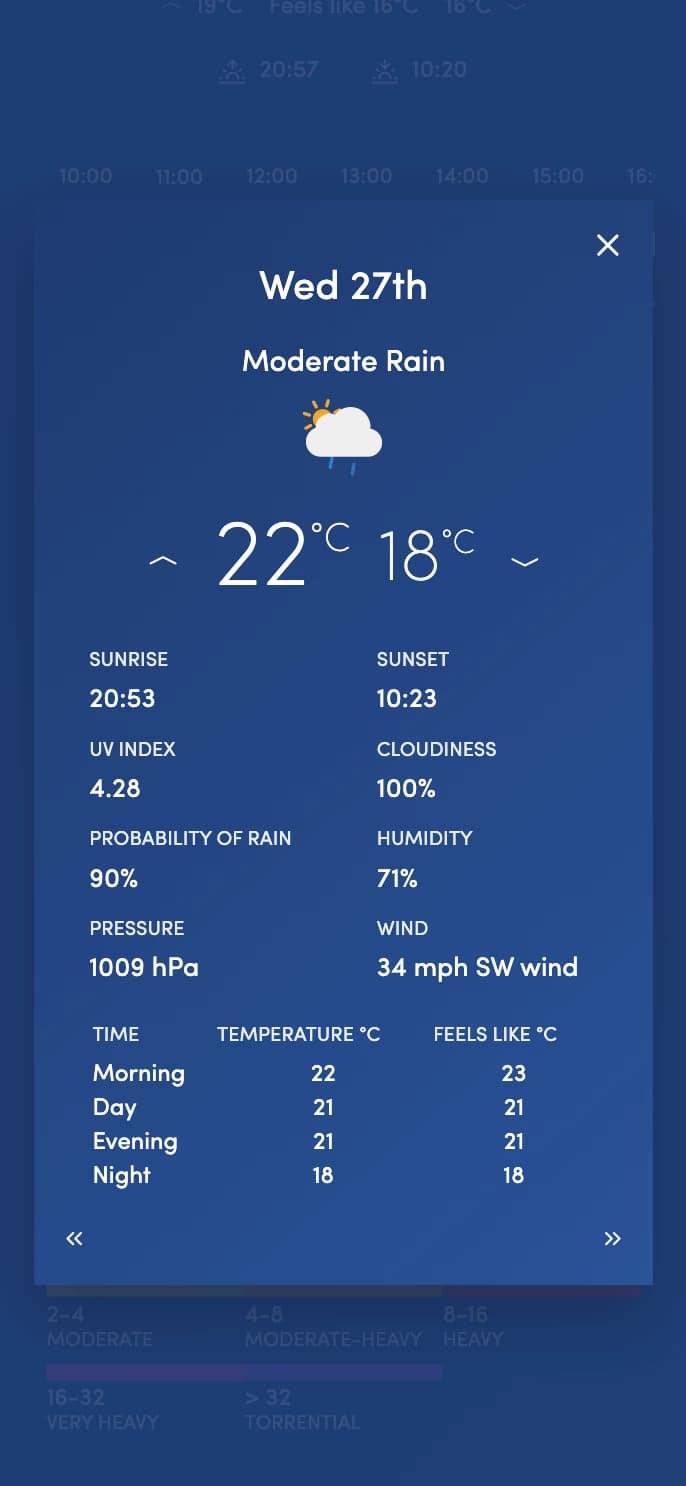
Task: Go to the next day's forecast
Action: click(x=612, y=1239)
